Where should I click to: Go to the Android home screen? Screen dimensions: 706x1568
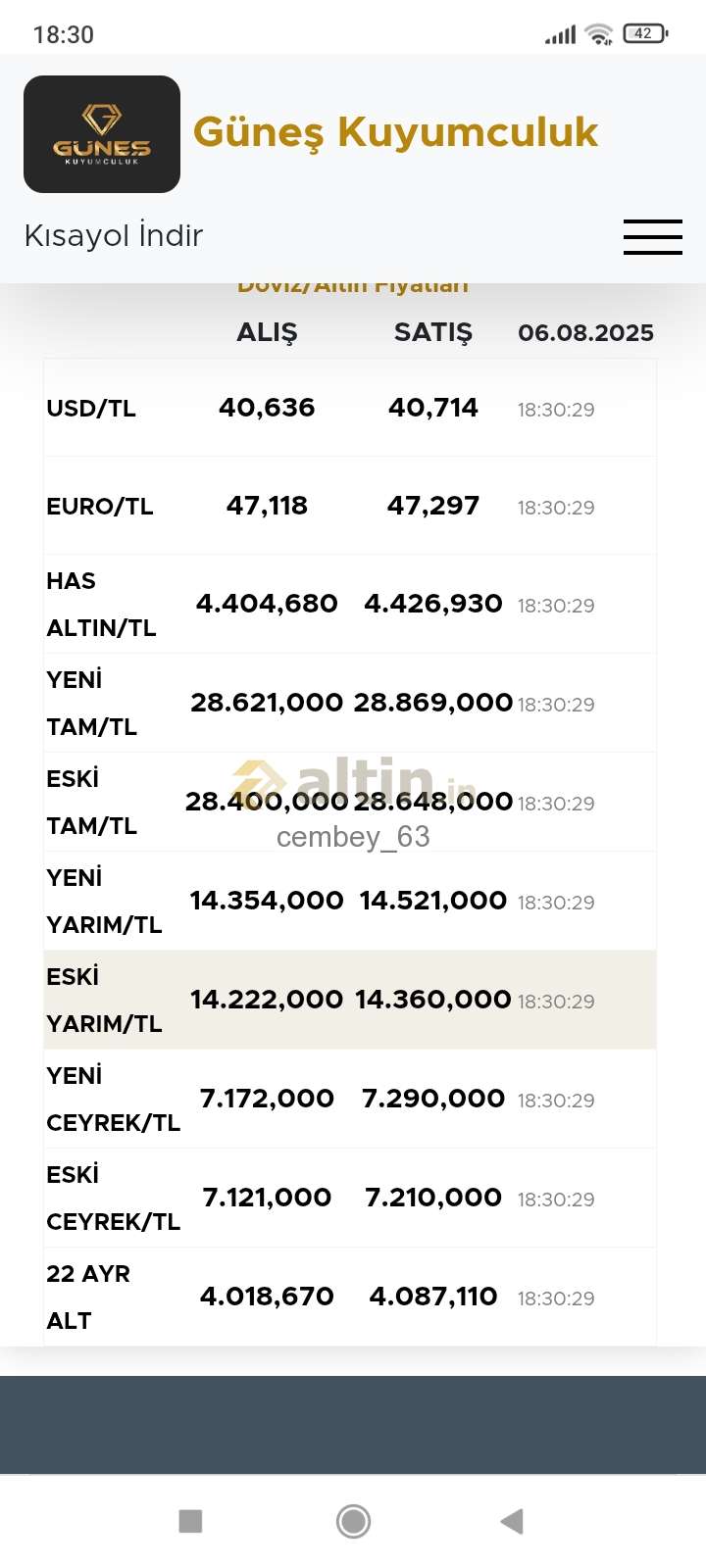click(353, 1521)
